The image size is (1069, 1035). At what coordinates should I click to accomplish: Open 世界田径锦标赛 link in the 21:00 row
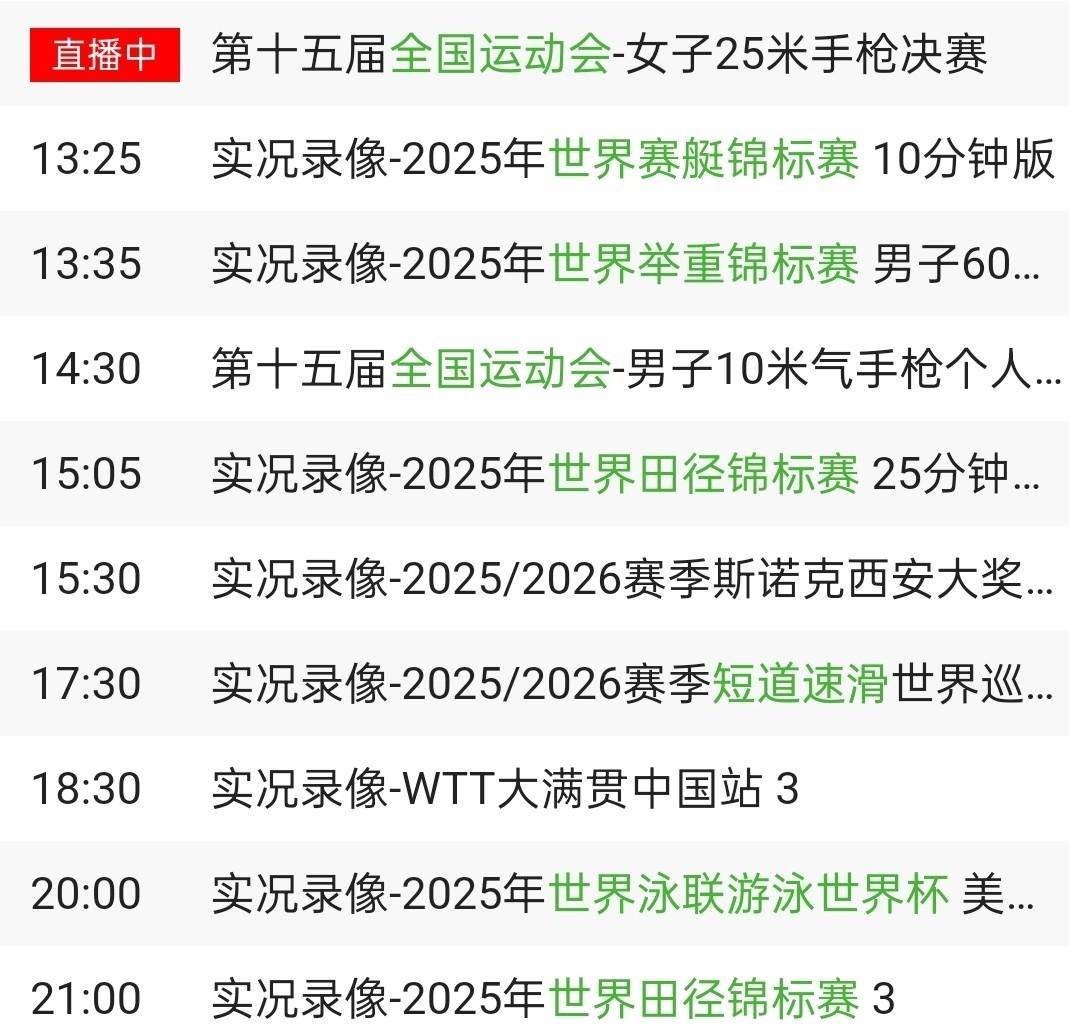[x=703, y=999]
